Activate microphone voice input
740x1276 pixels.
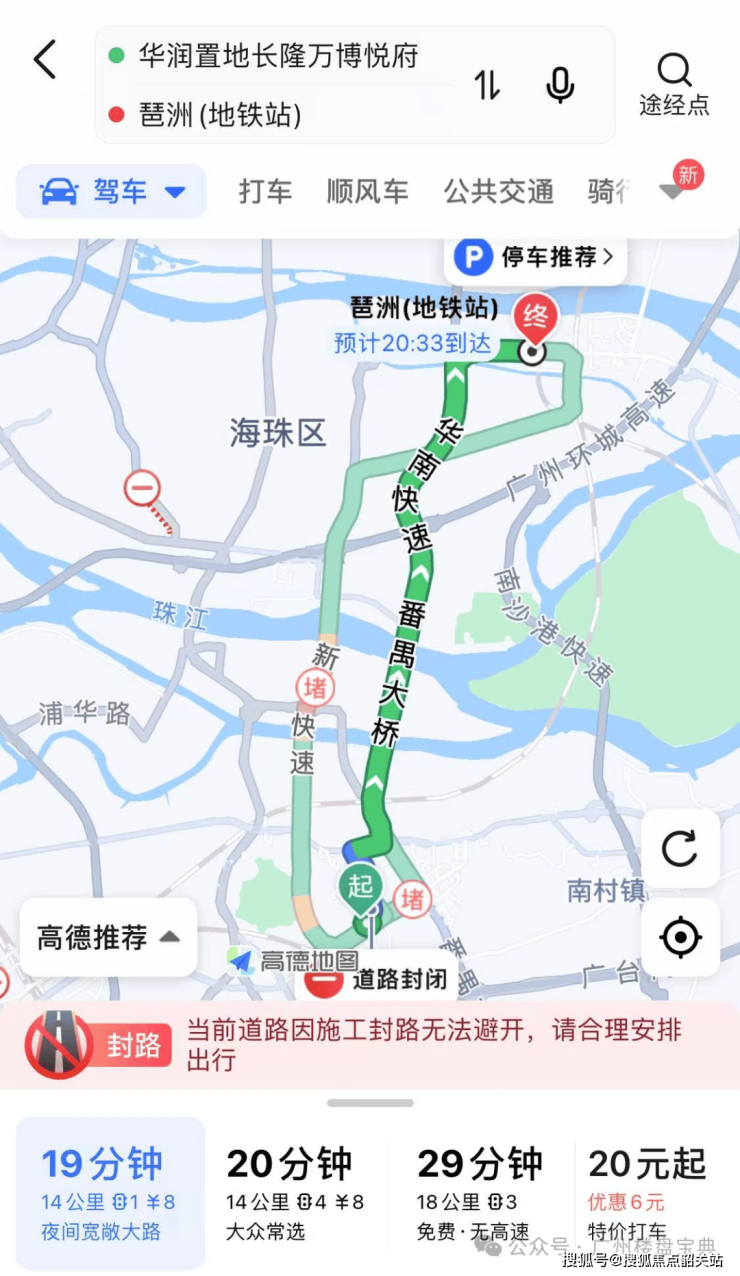click(x=560, y=86)
